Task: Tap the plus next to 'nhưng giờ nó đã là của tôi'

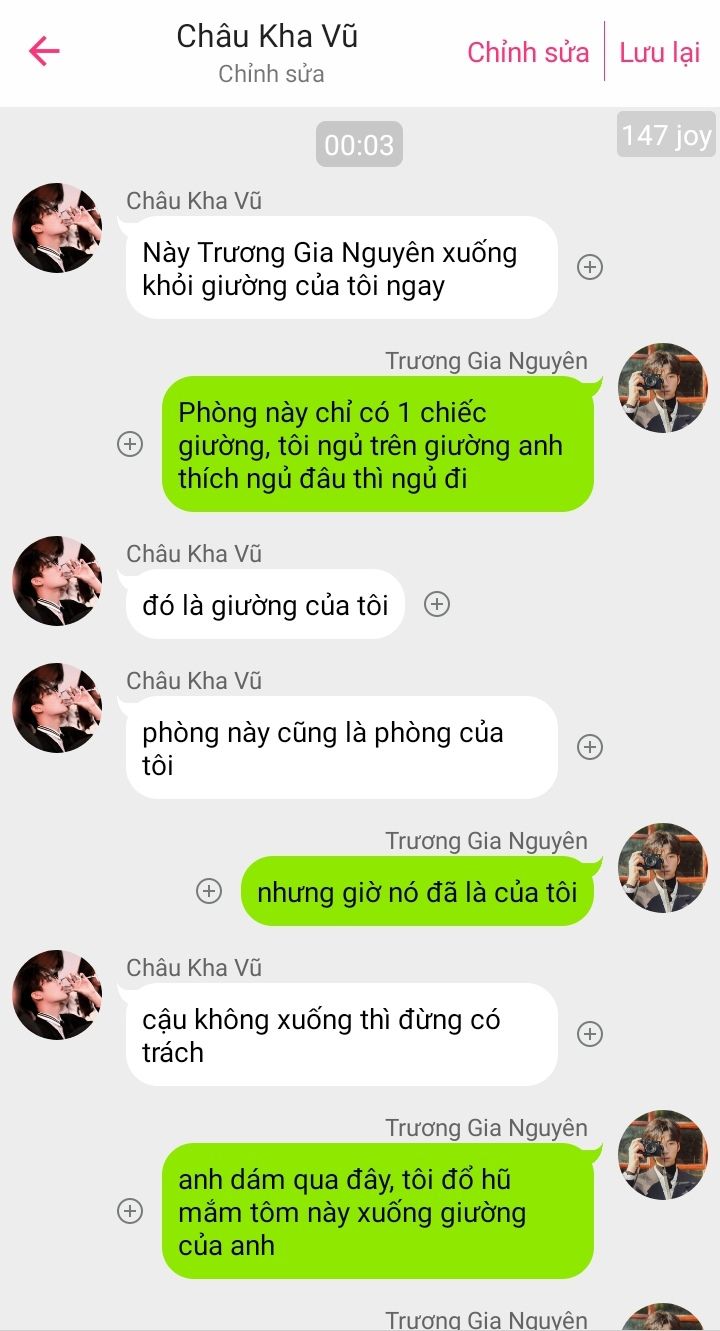Action: 209,891
